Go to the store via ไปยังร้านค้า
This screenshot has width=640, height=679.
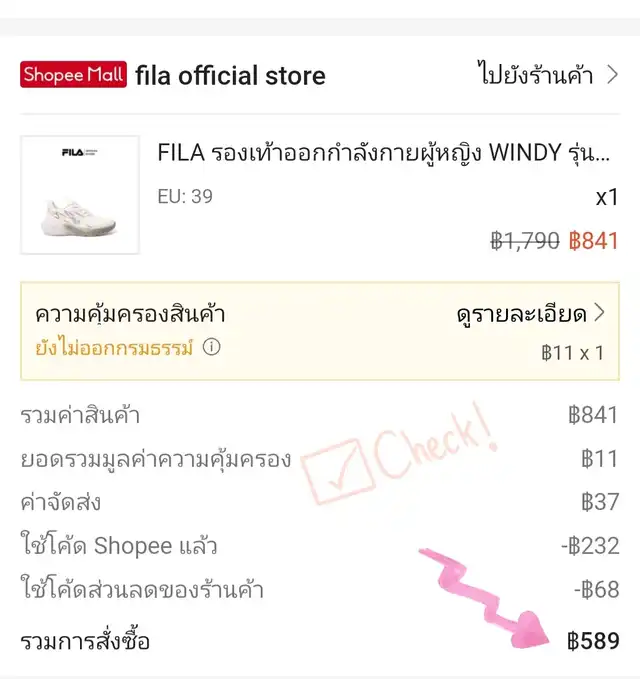[547, 75]
